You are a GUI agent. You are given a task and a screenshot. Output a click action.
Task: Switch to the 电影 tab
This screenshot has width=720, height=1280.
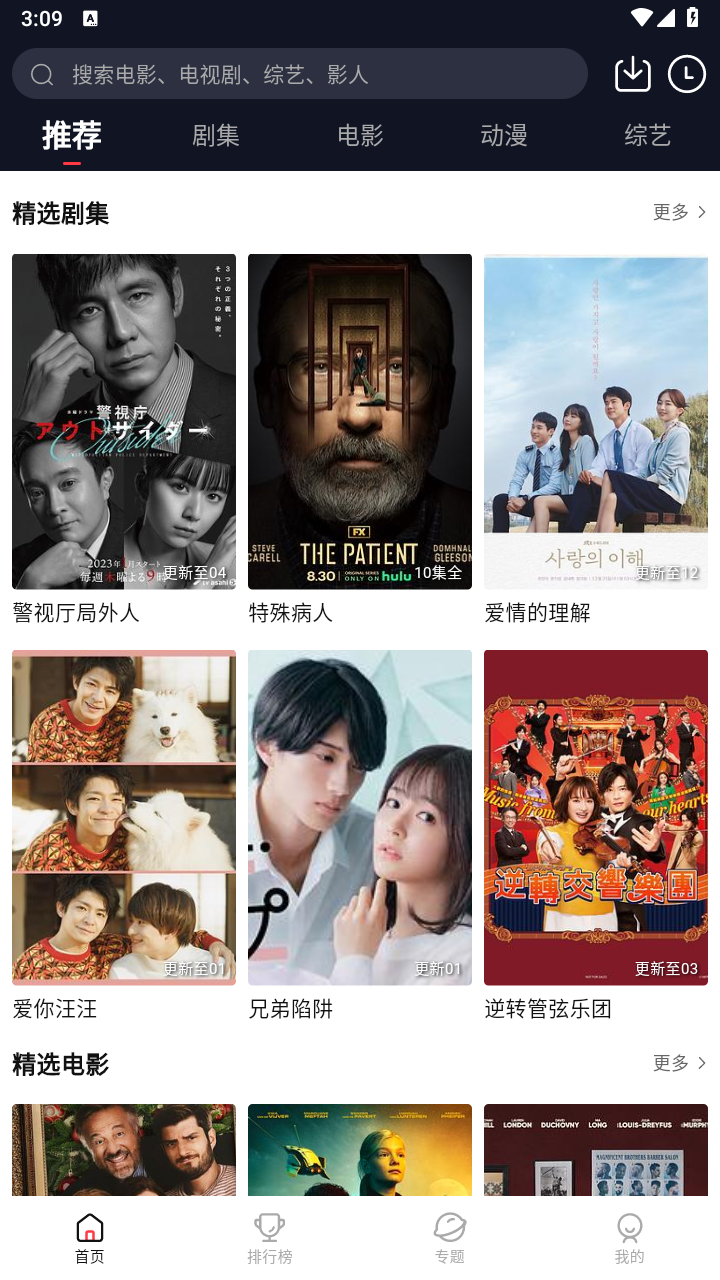[x=359, y=136]
